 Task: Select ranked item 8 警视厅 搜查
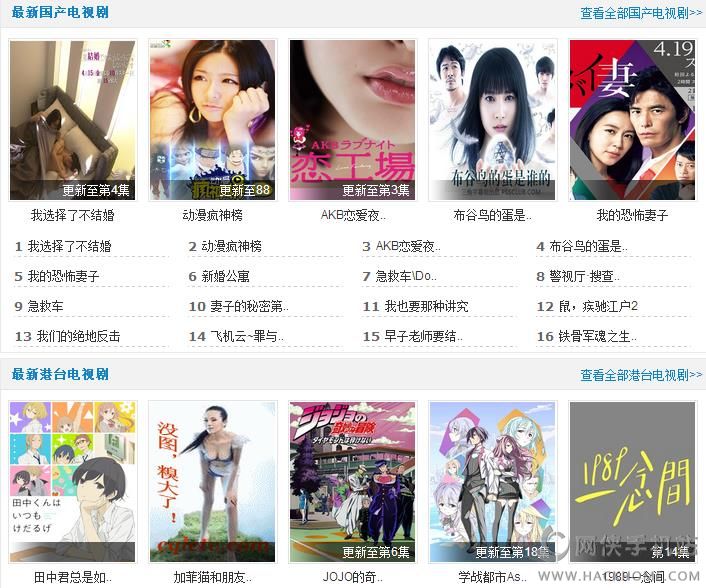click(x=582, y=276)
